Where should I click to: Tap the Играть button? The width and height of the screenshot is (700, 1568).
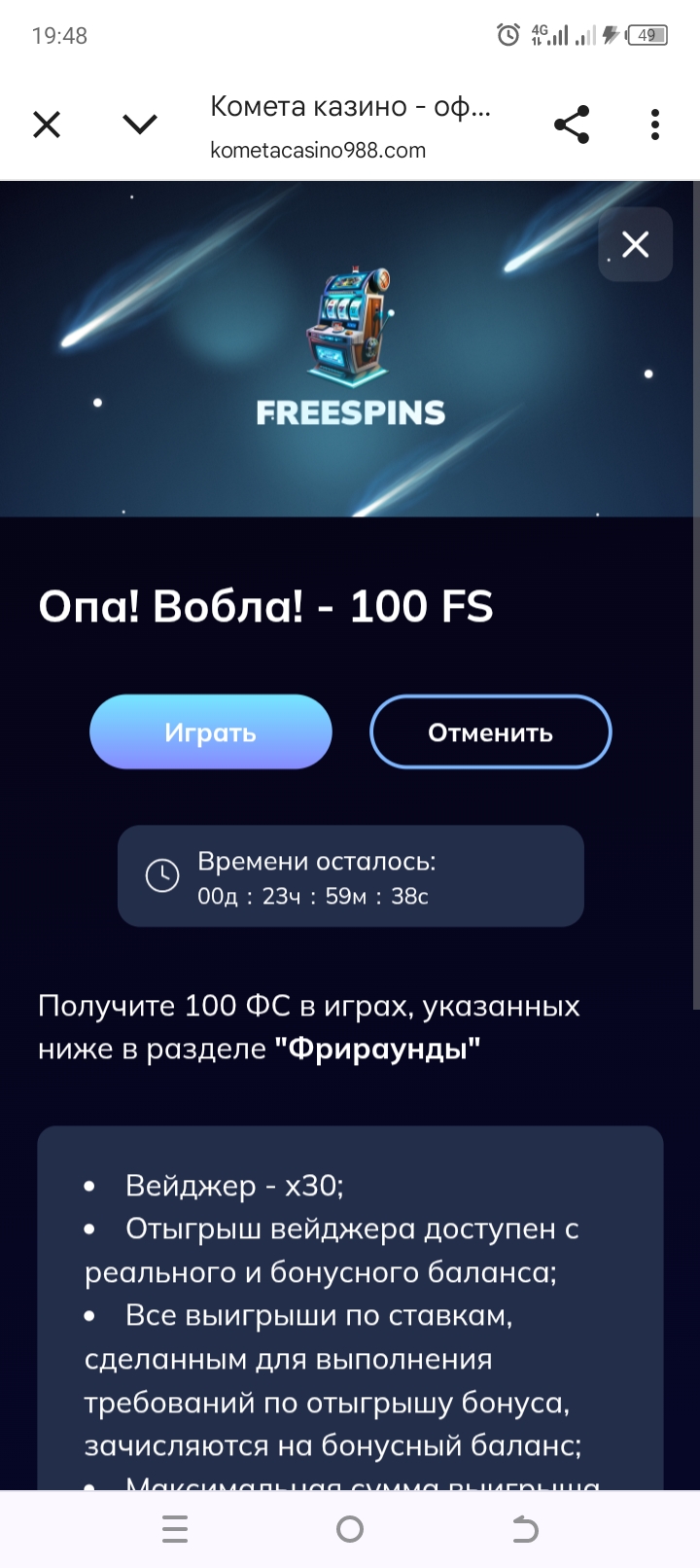click(x=211, y=732)
